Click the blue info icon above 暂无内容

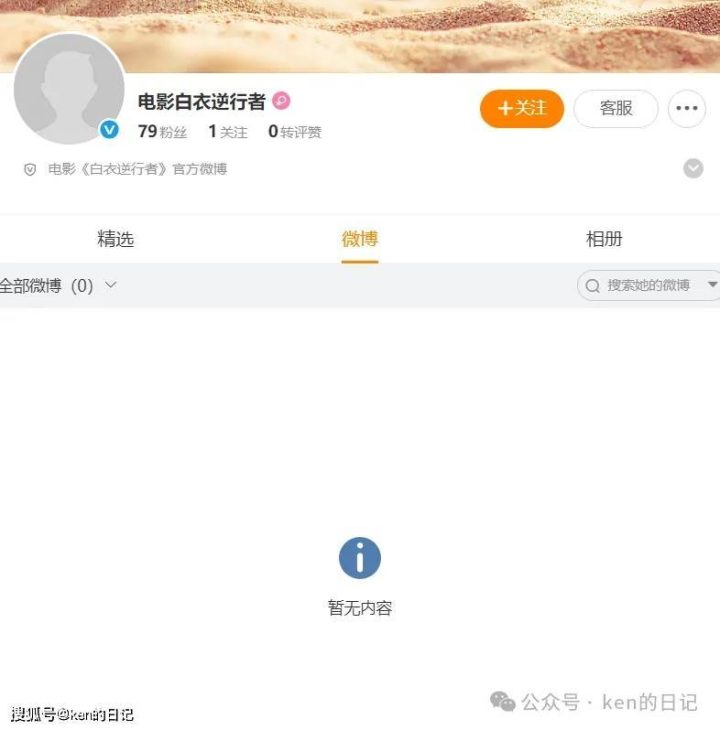359,559
